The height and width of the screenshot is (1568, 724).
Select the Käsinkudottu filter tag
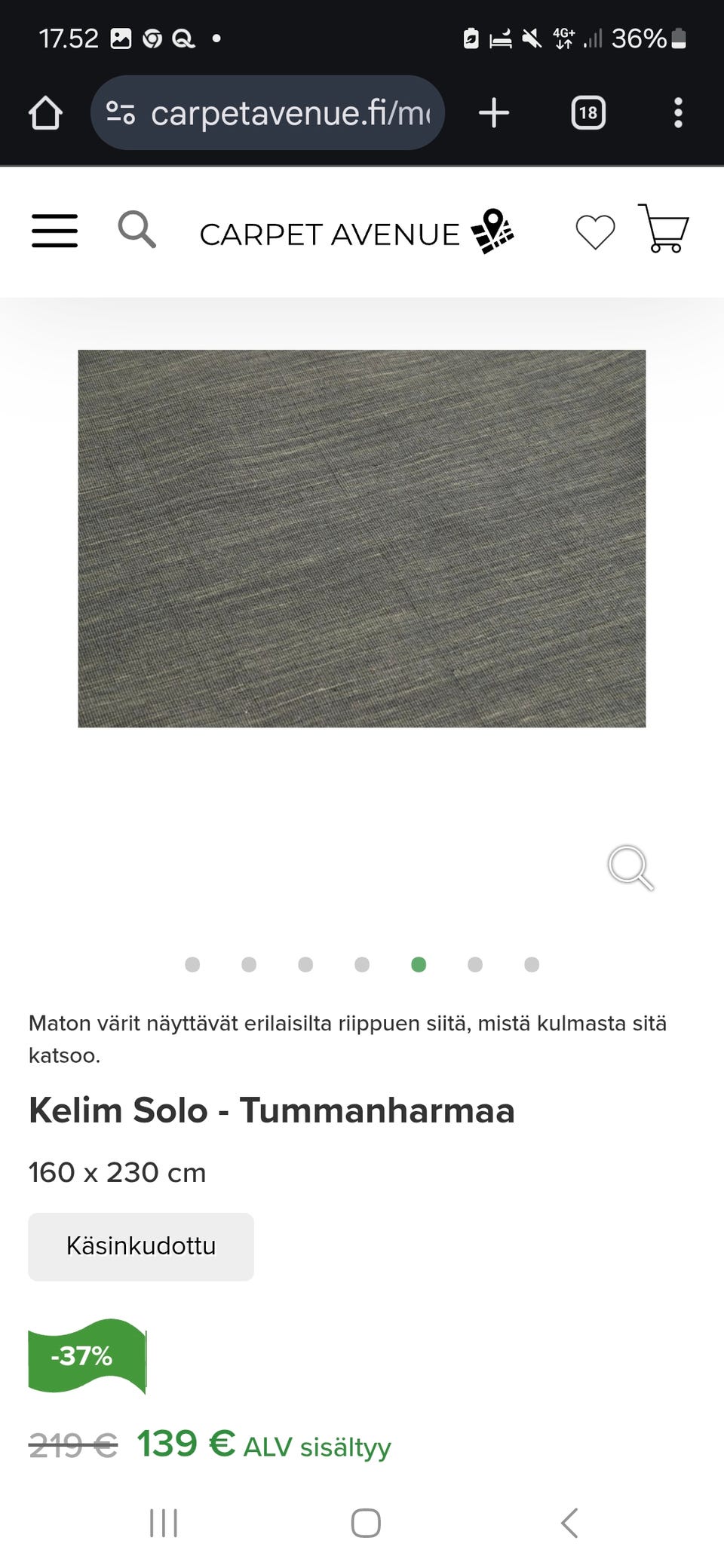(140, 1246)
